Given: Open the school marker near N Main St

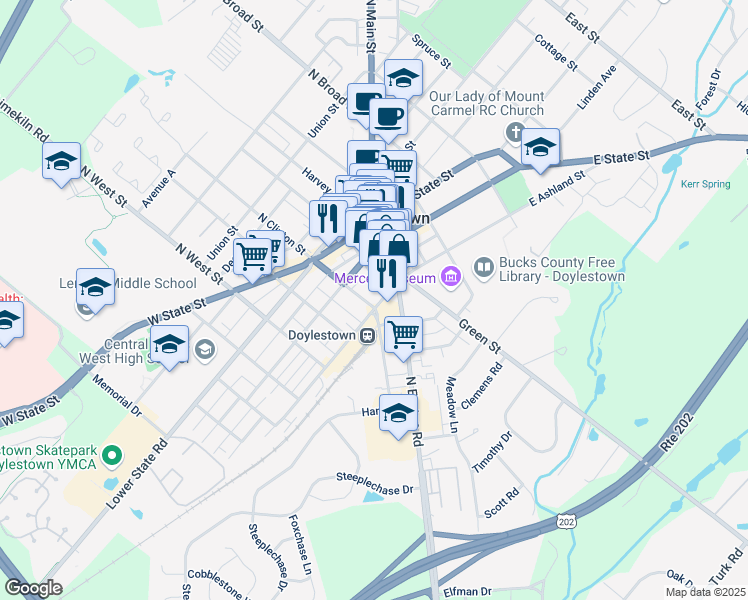Looking at the screenshot, I should (403, 80).
